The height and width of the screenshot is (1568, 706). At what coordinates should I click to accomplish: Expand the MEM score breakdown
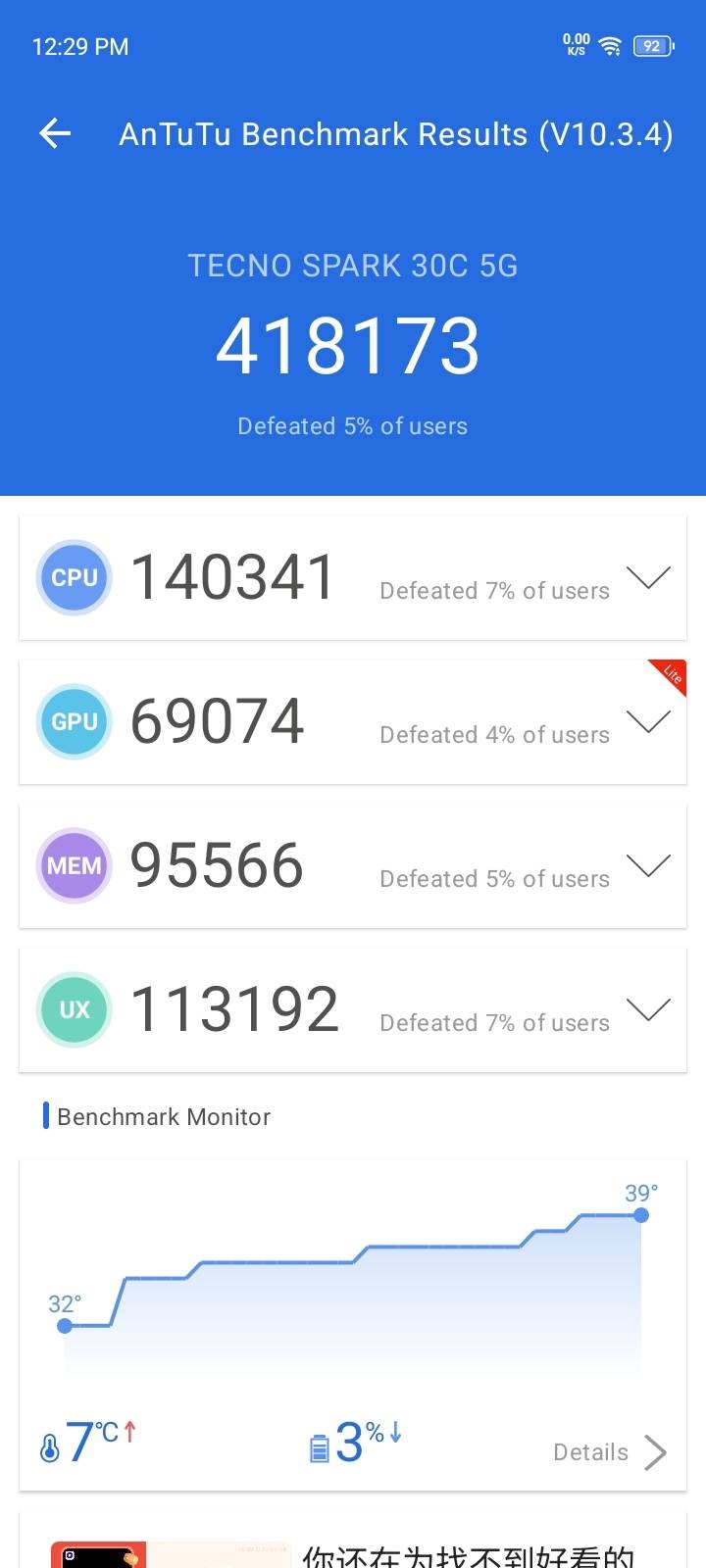click(648, 865)
